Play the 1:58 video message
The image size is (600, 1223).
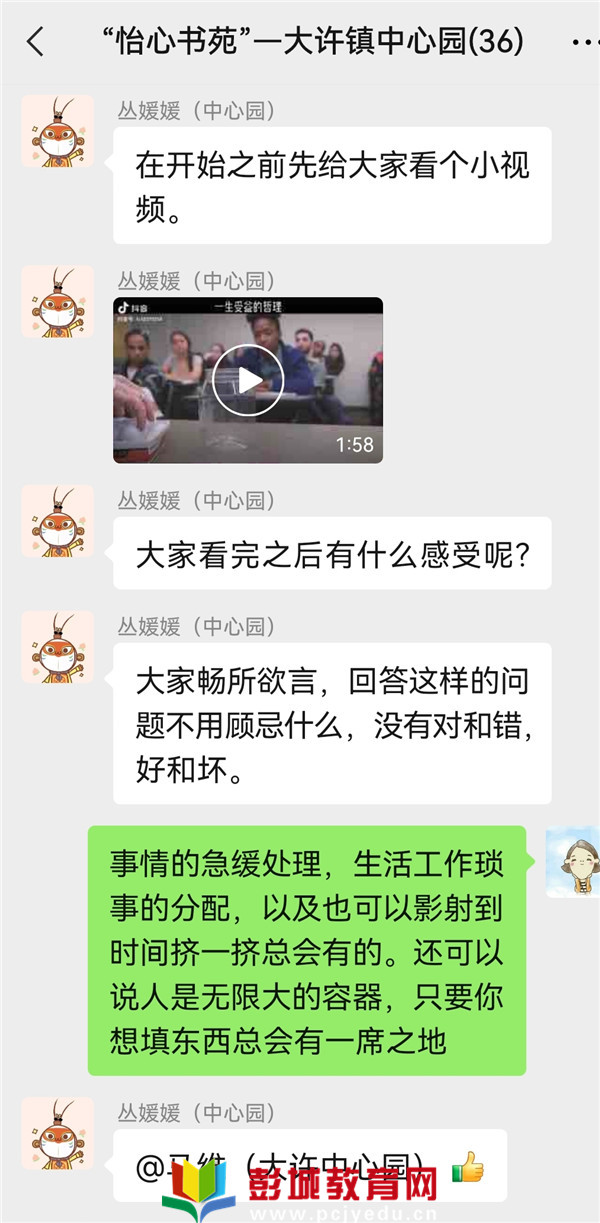248,379
